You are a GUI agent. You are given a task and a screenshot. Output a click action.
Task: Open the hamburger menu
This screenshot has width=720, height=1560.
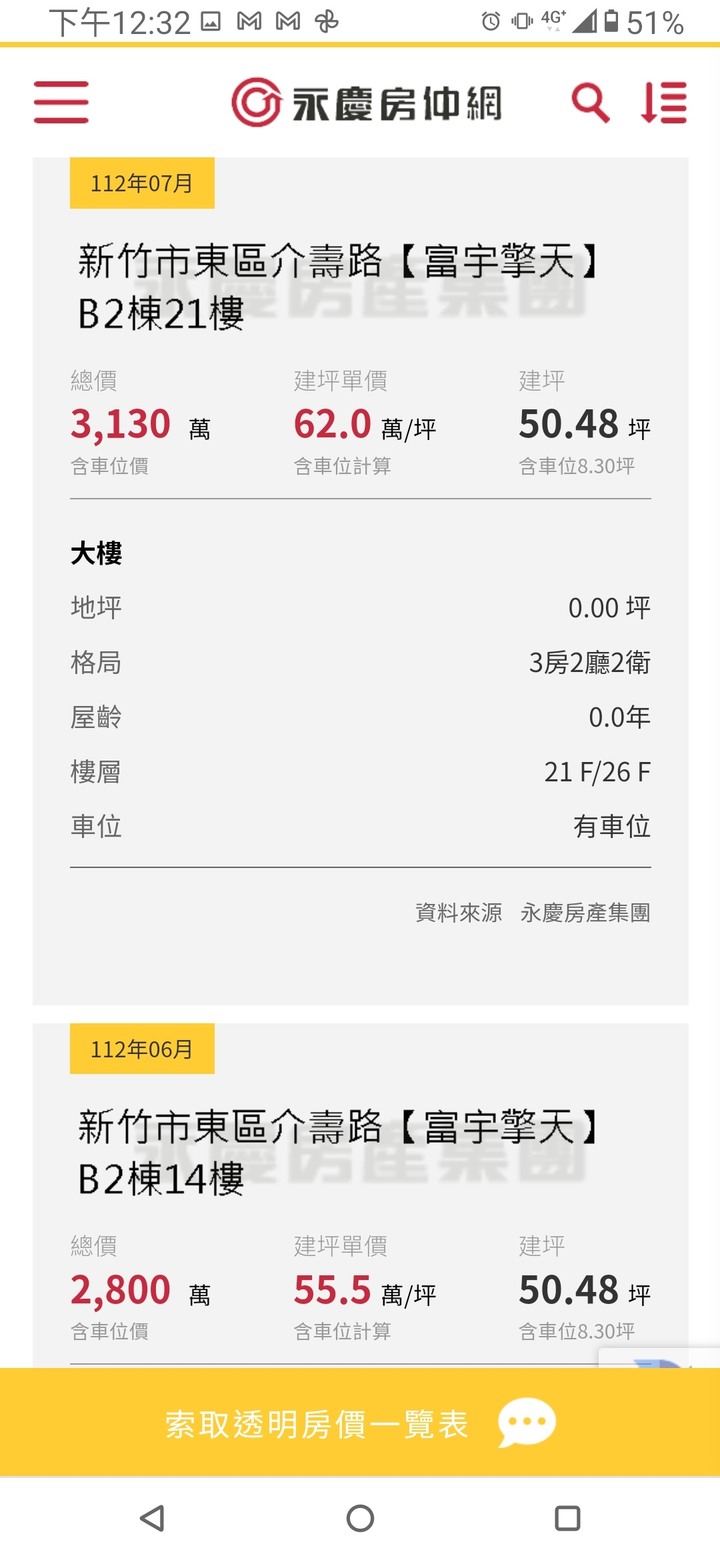click(x=61, y=102)
